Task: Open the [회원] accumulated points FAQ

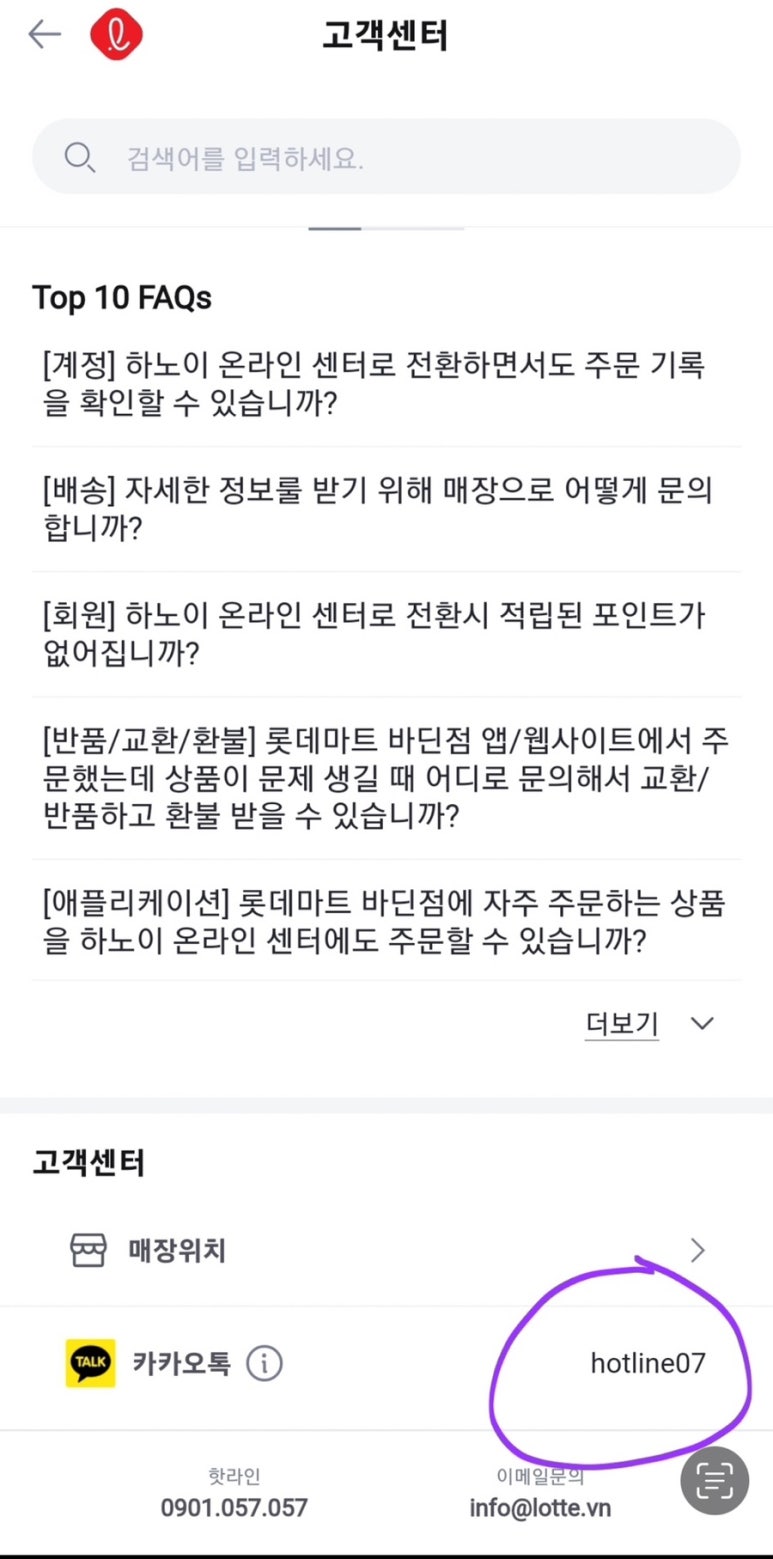Action: 374,634
